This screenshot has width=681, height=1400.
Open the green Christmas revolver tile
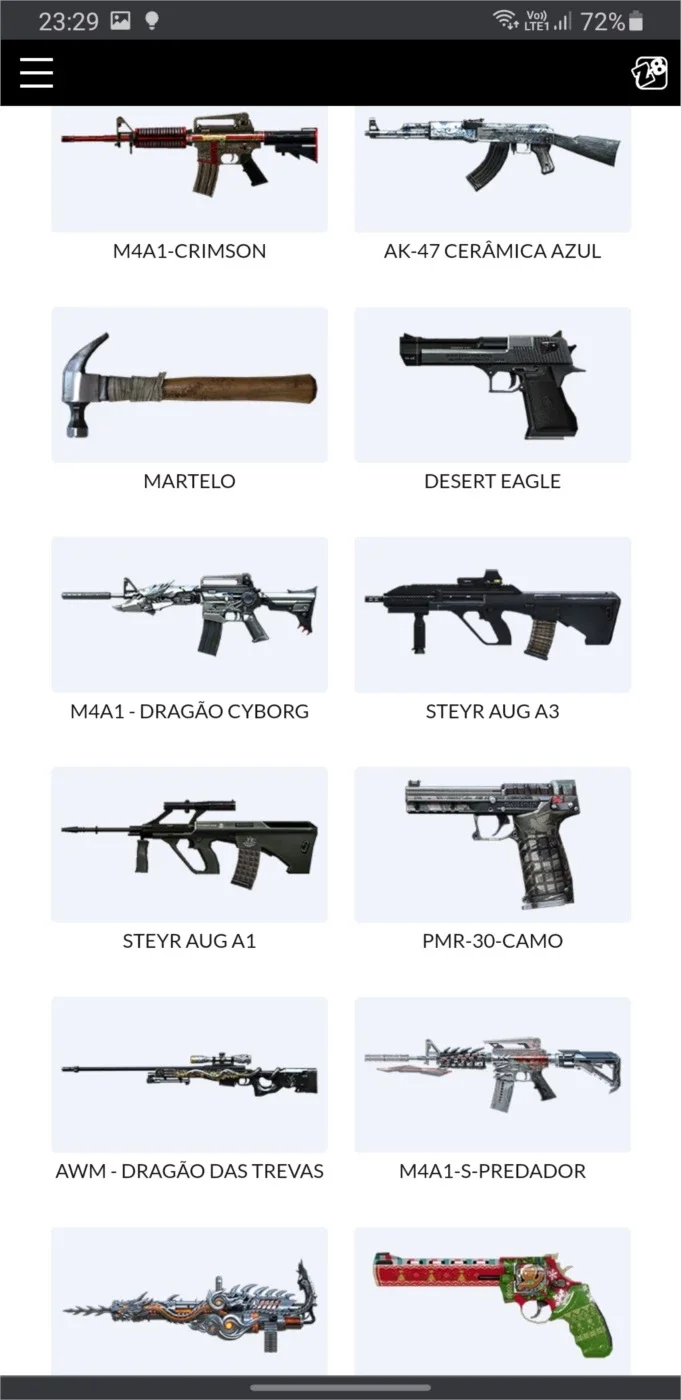tap(493, 1301)
